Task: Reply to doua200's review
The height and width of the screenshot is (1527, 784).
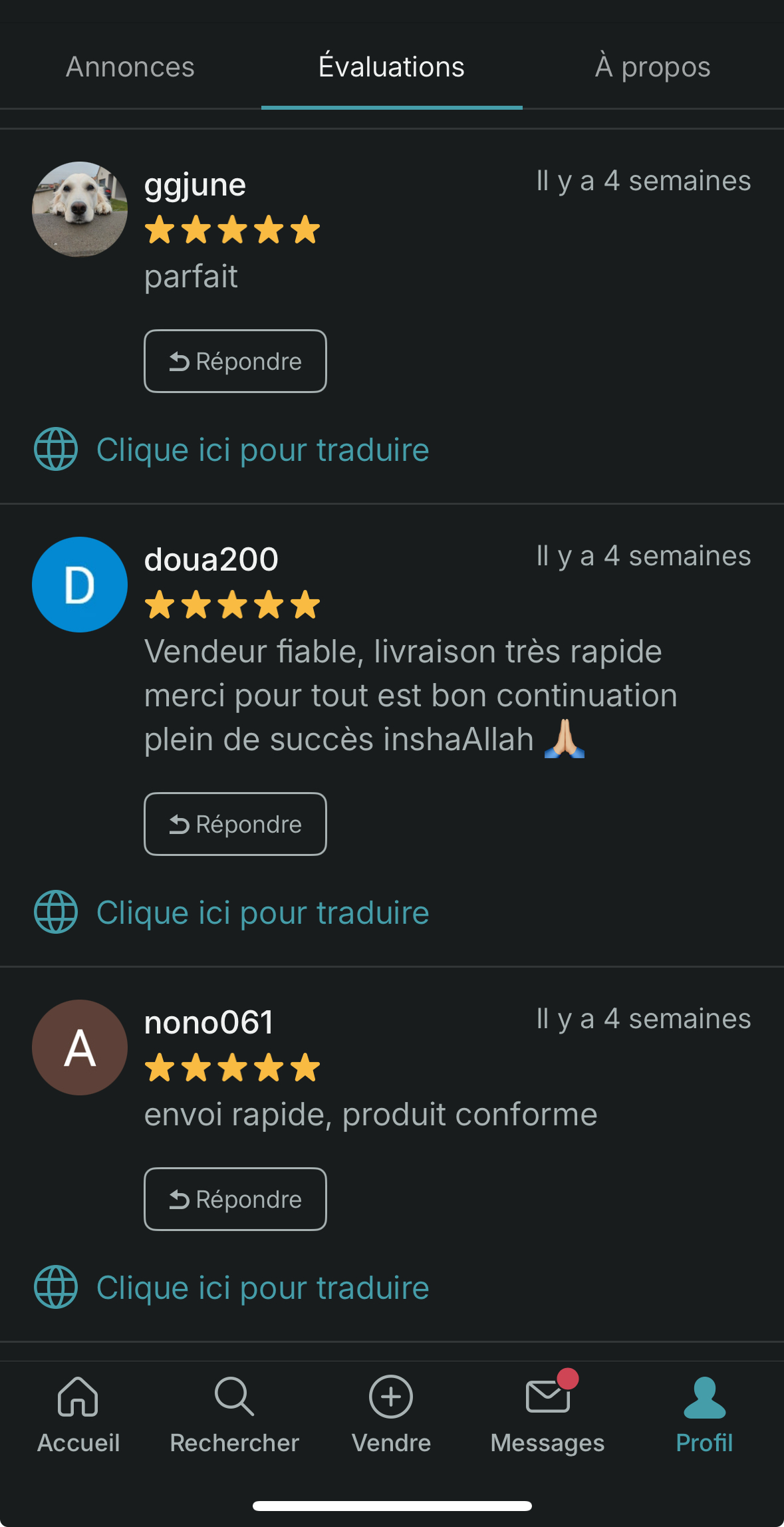Action: point(235,824)
